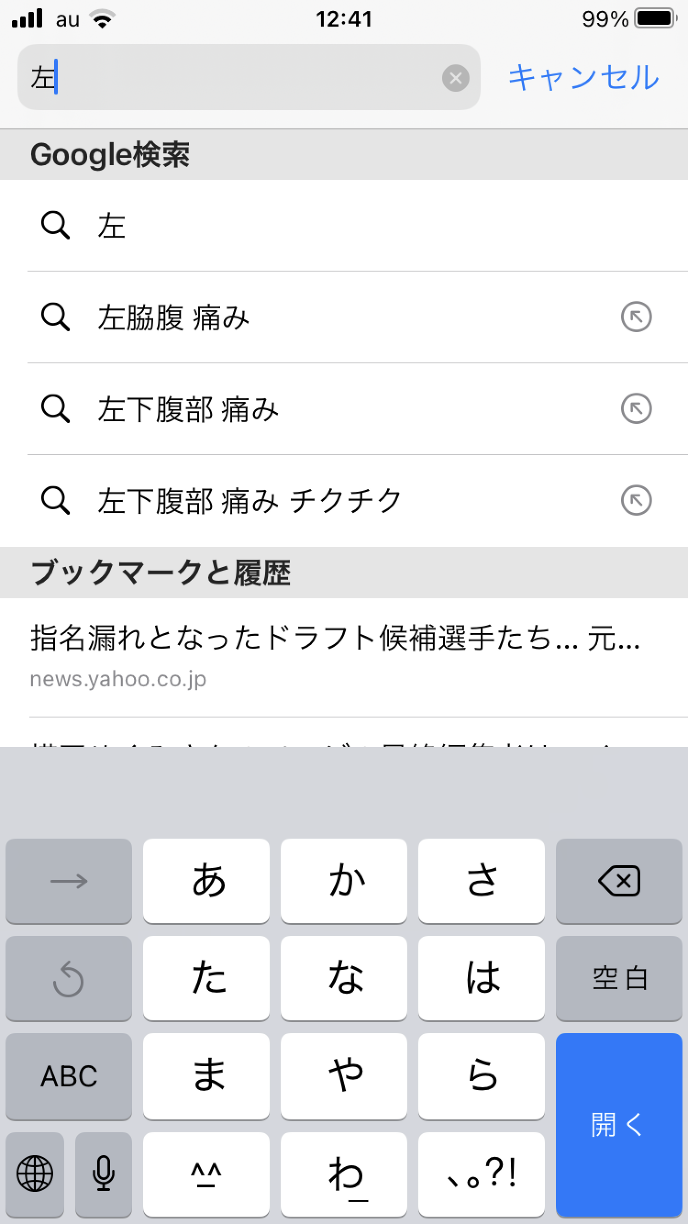Image resolution: width=688 pixels, height=1224 pixels.
Task: Insert a space with the 空白 key
Action: pyautogui.click(x=618, y=978)
